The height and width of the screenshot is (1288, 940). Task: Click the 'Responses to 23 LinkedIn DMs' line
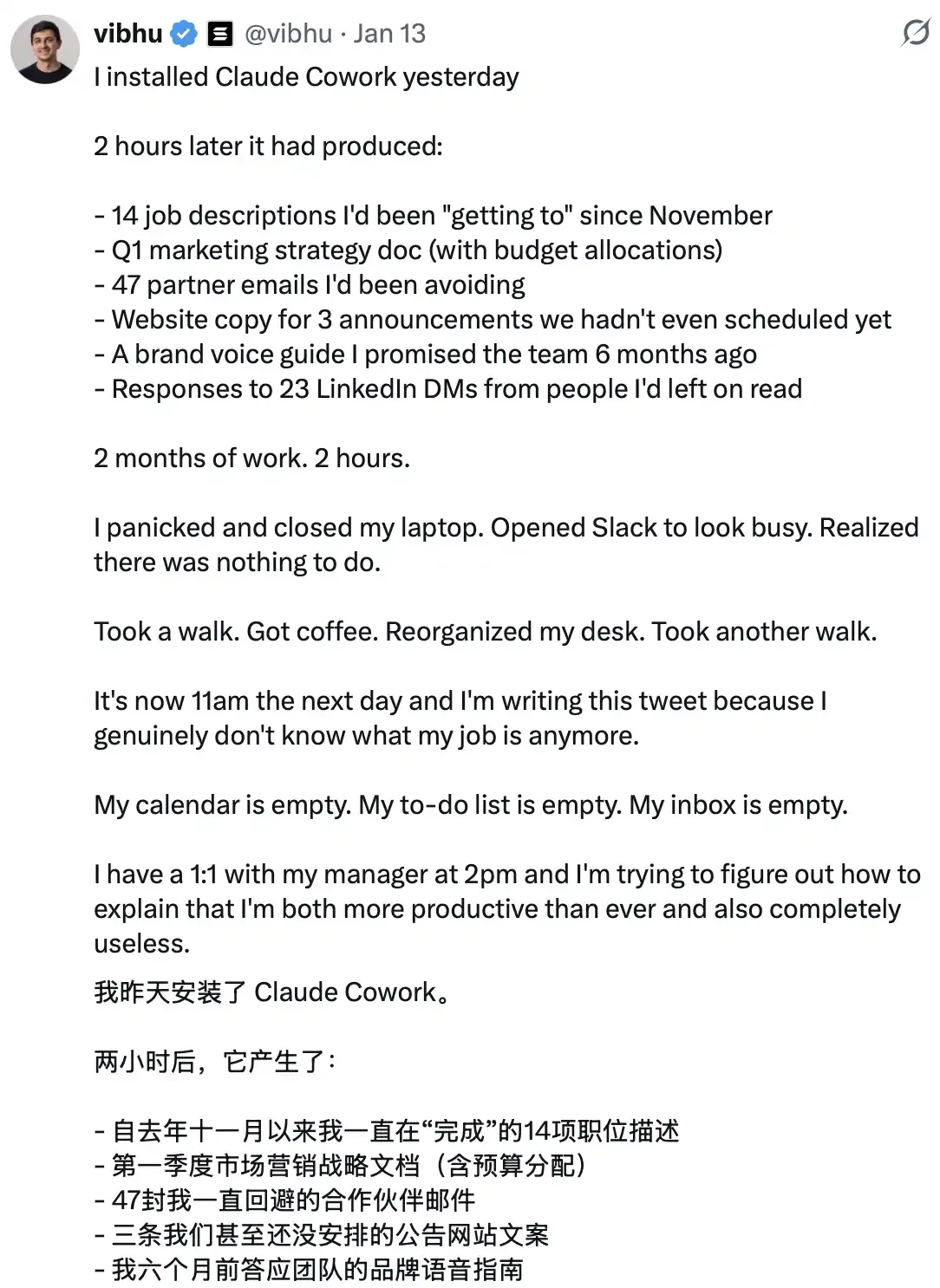448,388
